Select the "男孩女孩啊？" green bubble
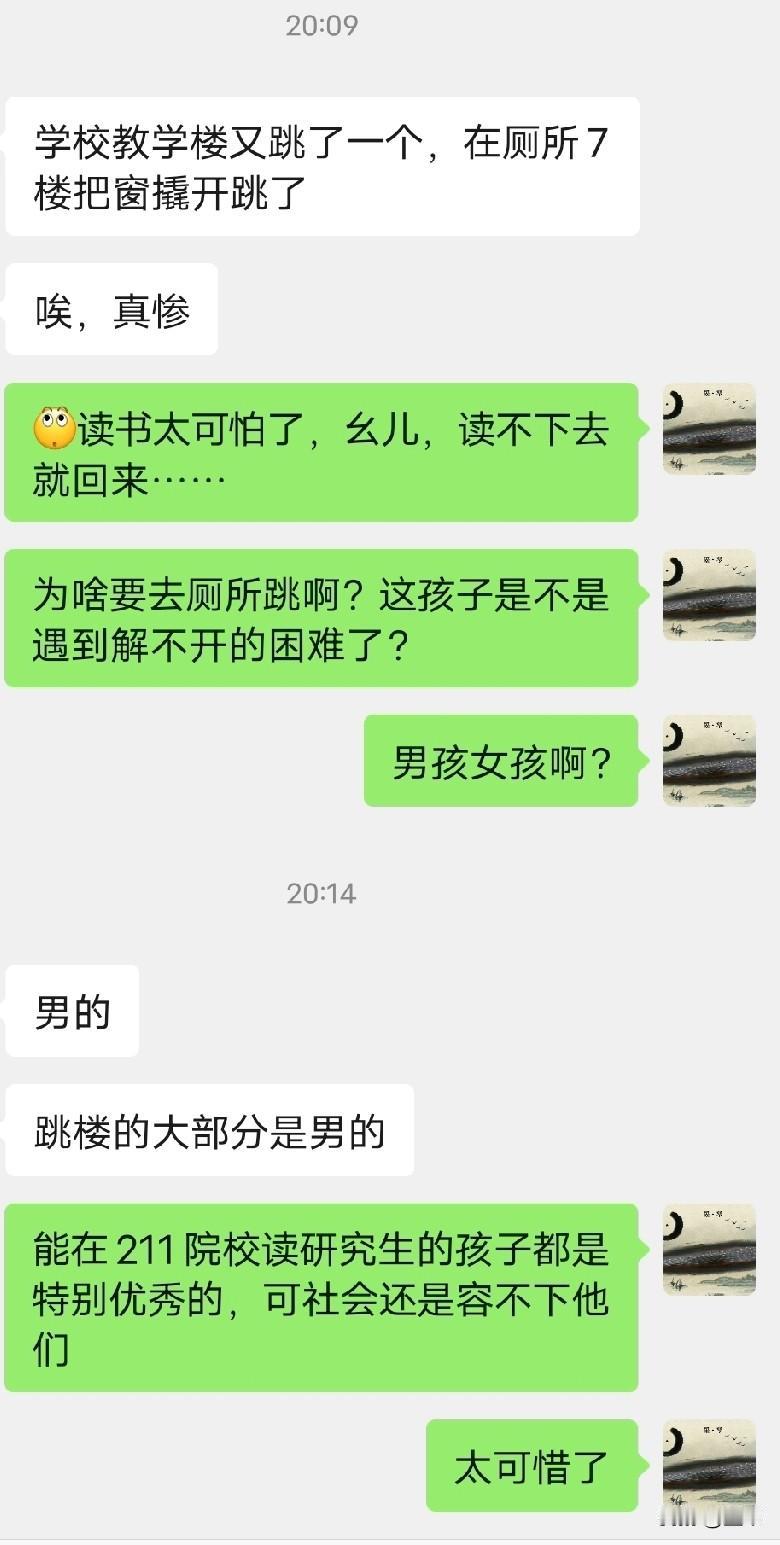The width and height of the screenshot is (780, 1545). pyautogui.click(x=499, y=760)
